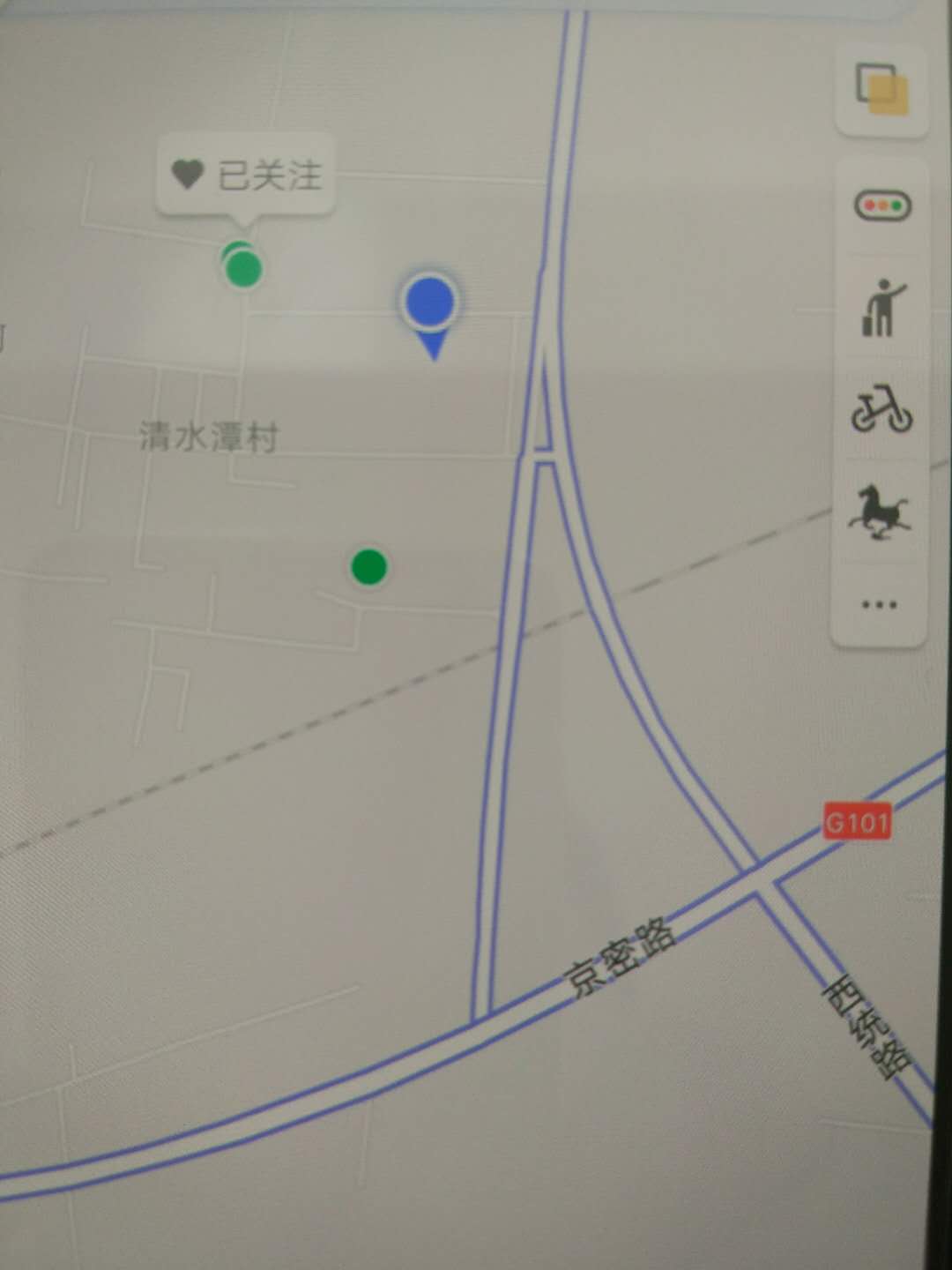The height and width of the screenshot is (1270, 952).
Task: Open the map layers selector
Action: pos(881,90)
